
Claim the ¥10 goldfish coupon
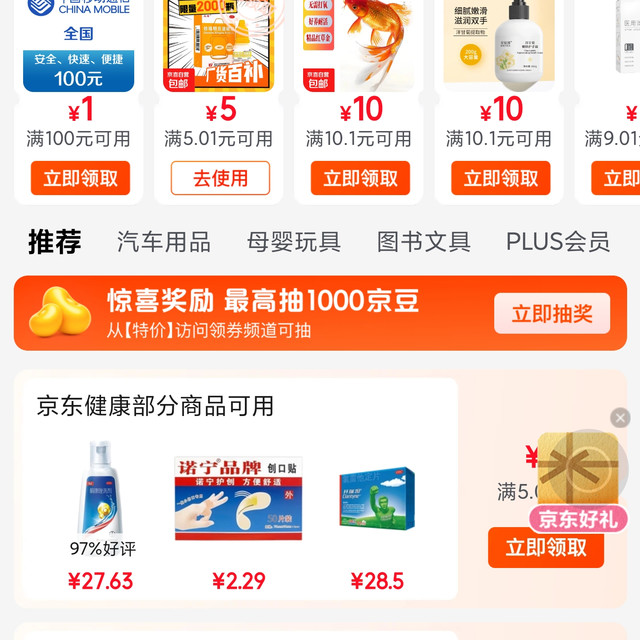tap(360, 178)
